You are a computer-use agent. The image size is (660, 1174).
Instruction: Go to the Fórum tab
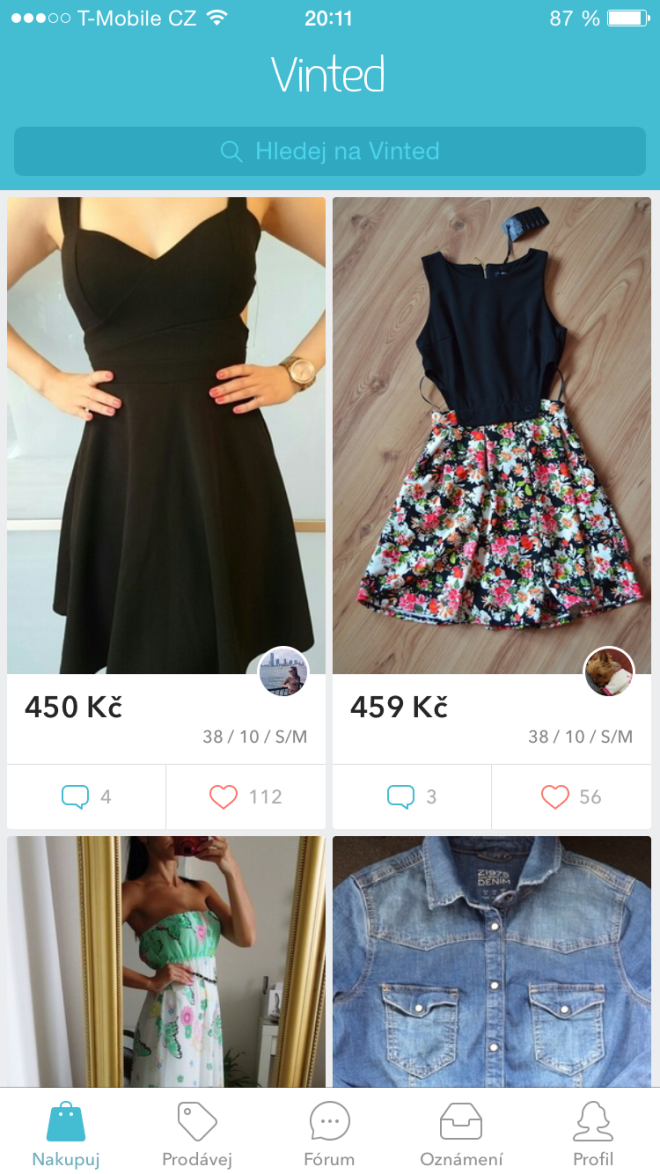(x=329, y=1133)
